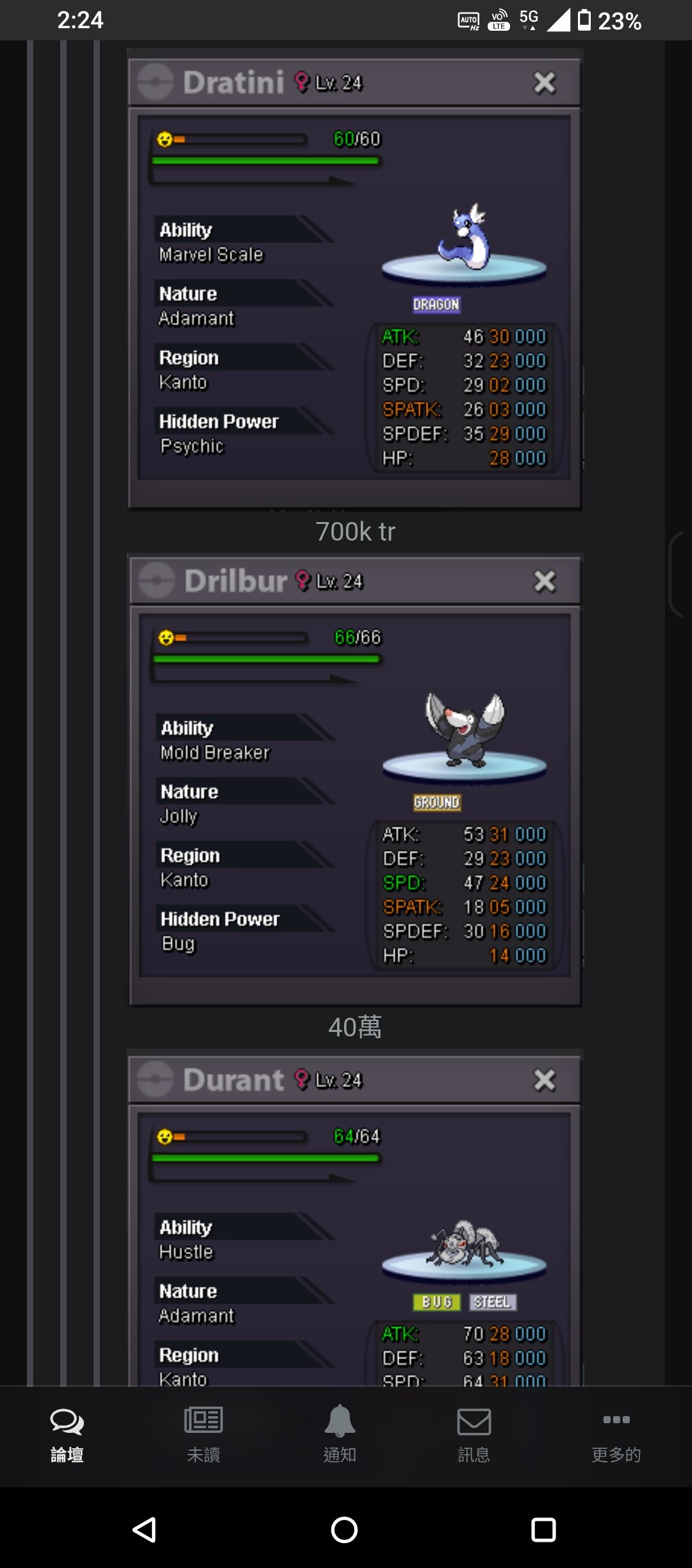
Task: Go to the home screen
Action: point(345,1530)
